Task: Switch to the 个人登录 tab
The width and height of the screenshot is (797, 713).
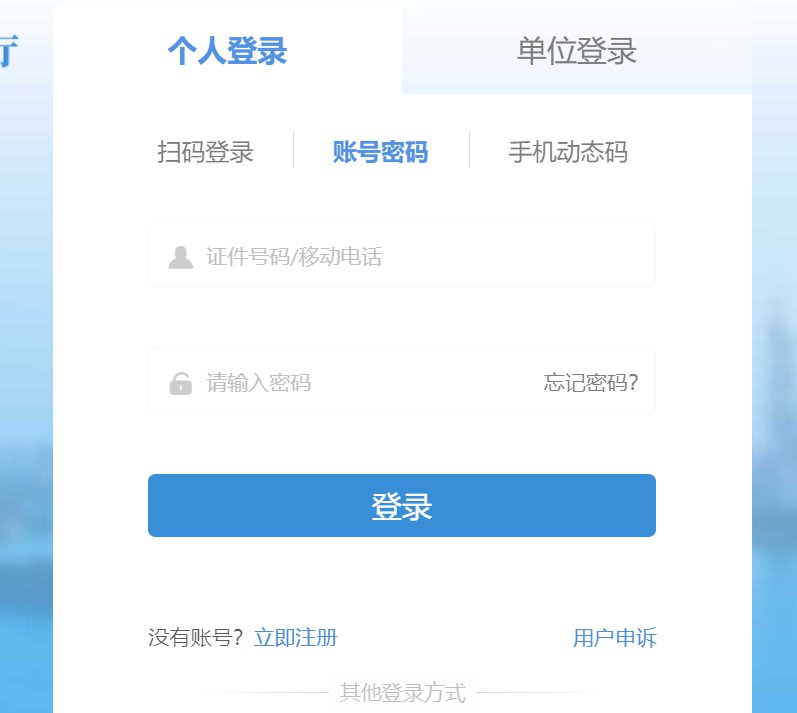Action: pos(227,51)
